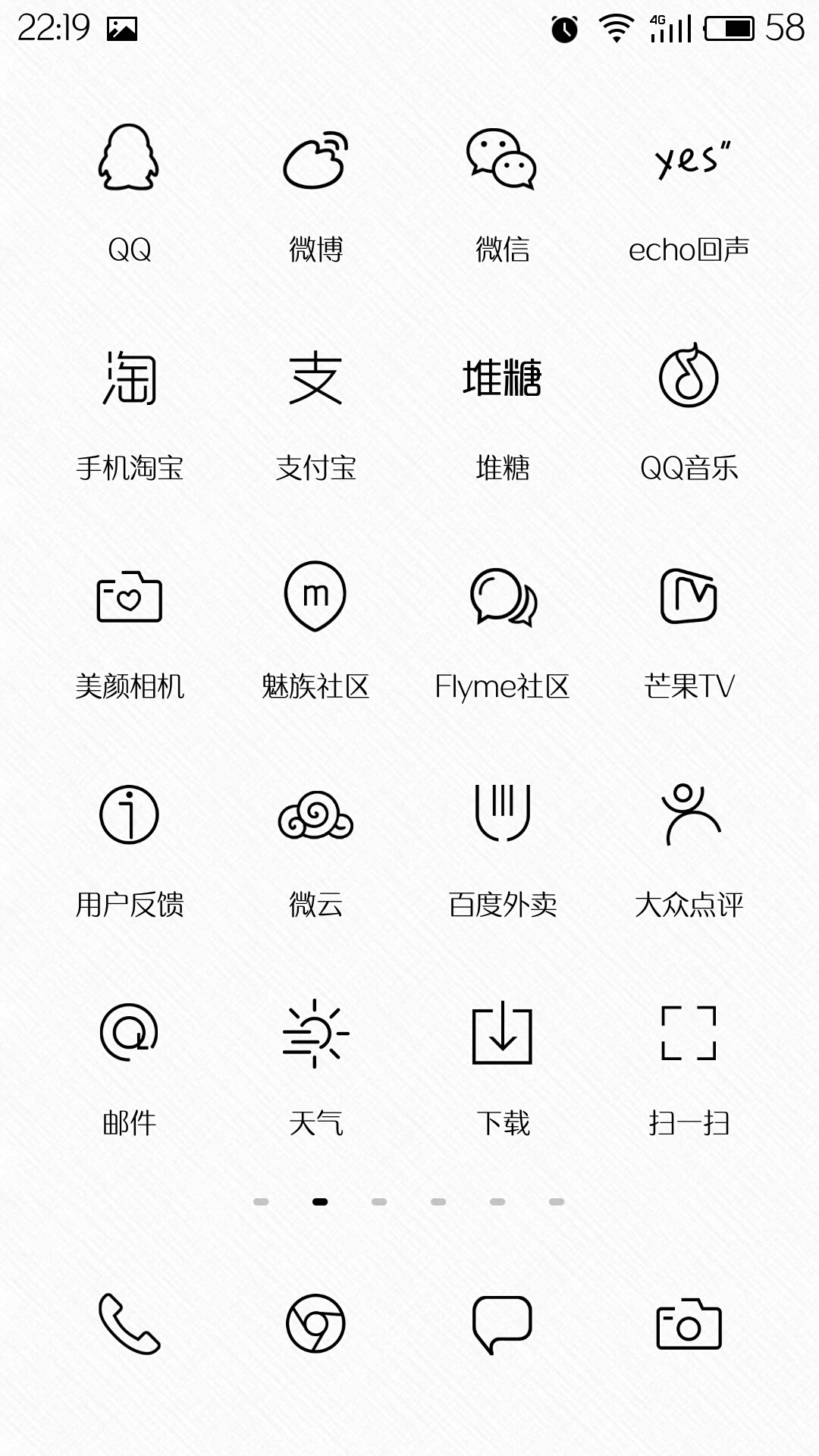Open the 邮件 mail app
The width and height of the screenshot is (819, 1456).
click(x=129, y=1033)
